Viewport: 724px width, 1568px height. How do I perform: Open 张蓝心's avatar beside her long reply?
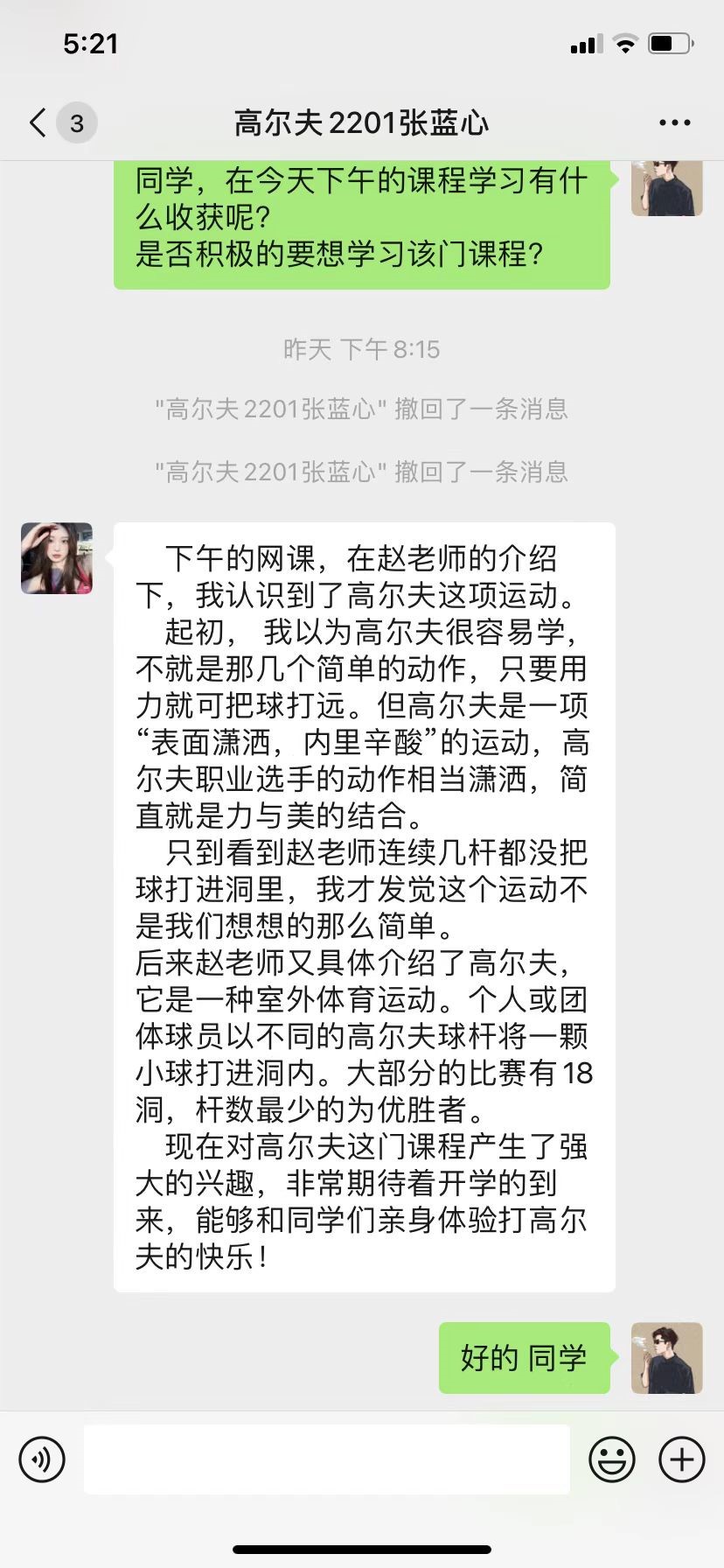tap(57, 558)
